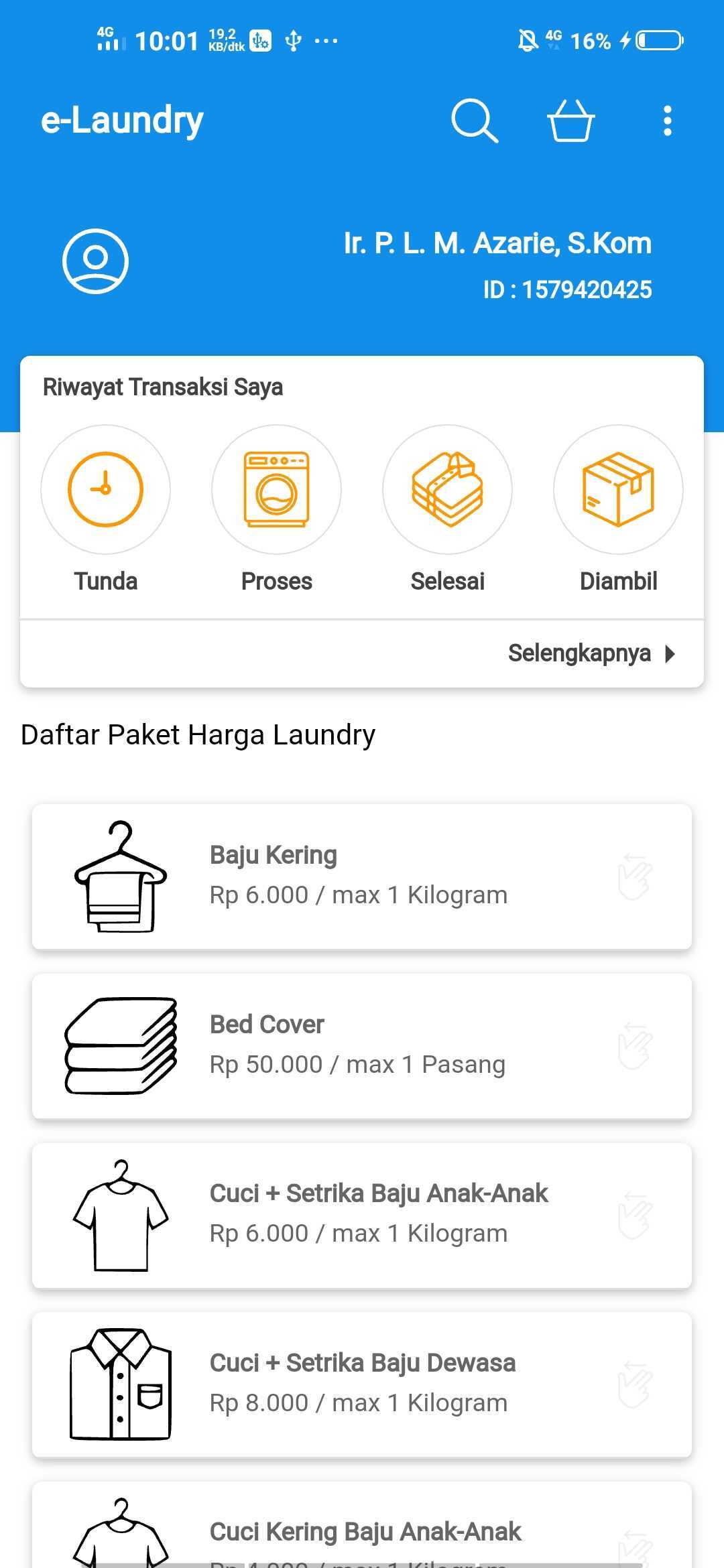
Task: Open the Diambil package box icon
Action: [618, 489]
